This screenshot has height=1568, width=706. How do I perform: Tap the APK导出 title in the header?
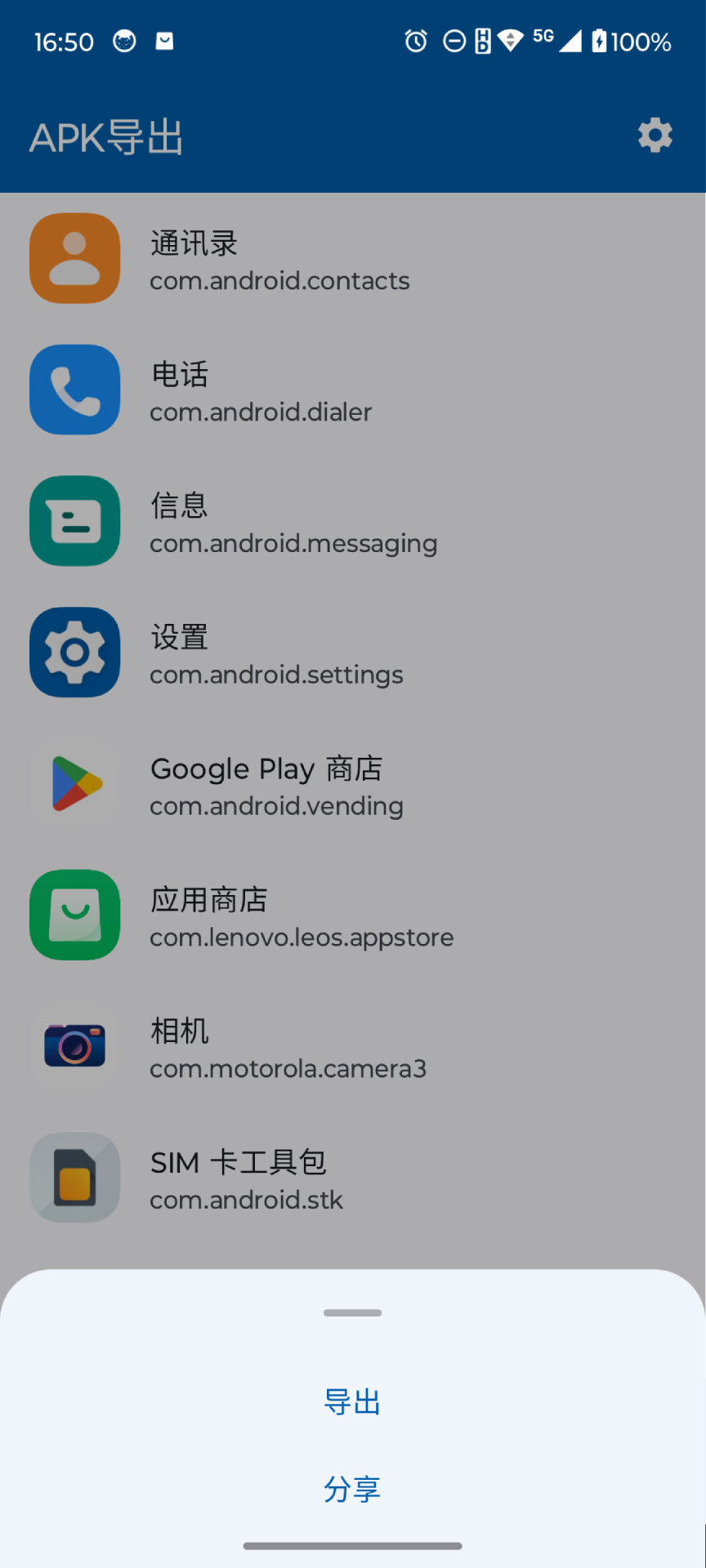(105, 136)
